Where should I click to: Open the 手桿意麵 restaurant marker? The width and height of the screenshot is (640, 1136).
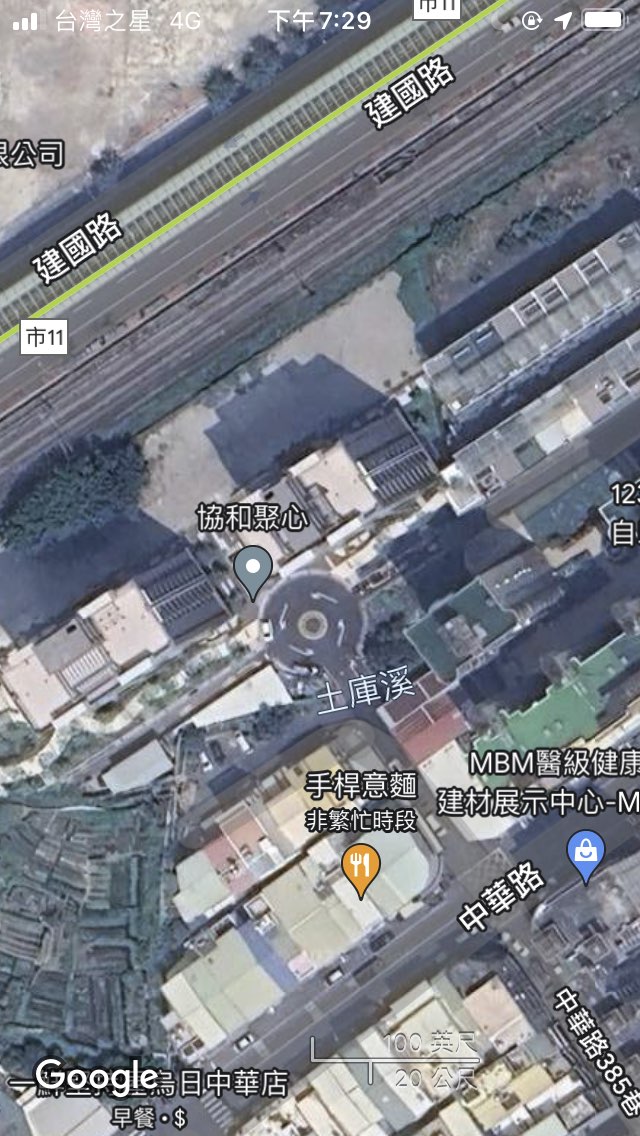pyautogui.click(x=361, y=866)
